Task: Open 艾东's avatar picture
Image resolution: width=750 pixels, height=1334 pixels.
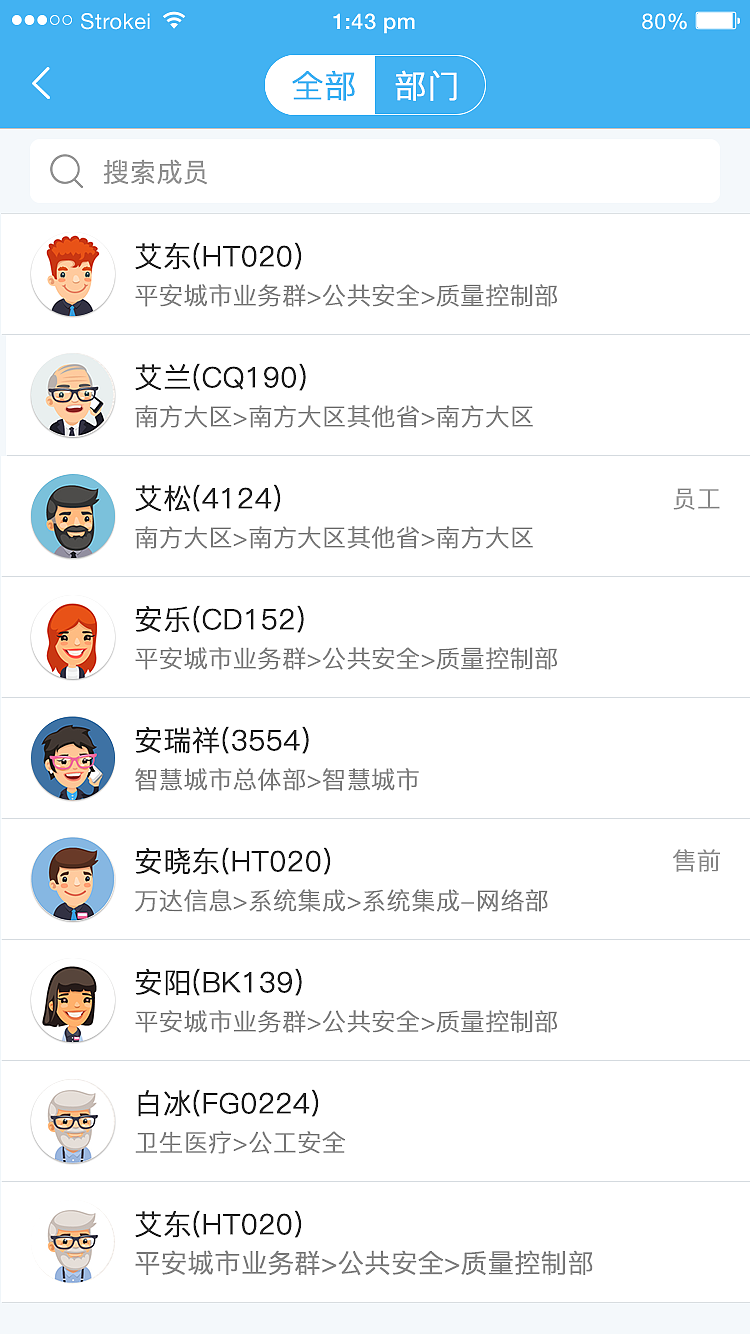Action: click(72, 274)
